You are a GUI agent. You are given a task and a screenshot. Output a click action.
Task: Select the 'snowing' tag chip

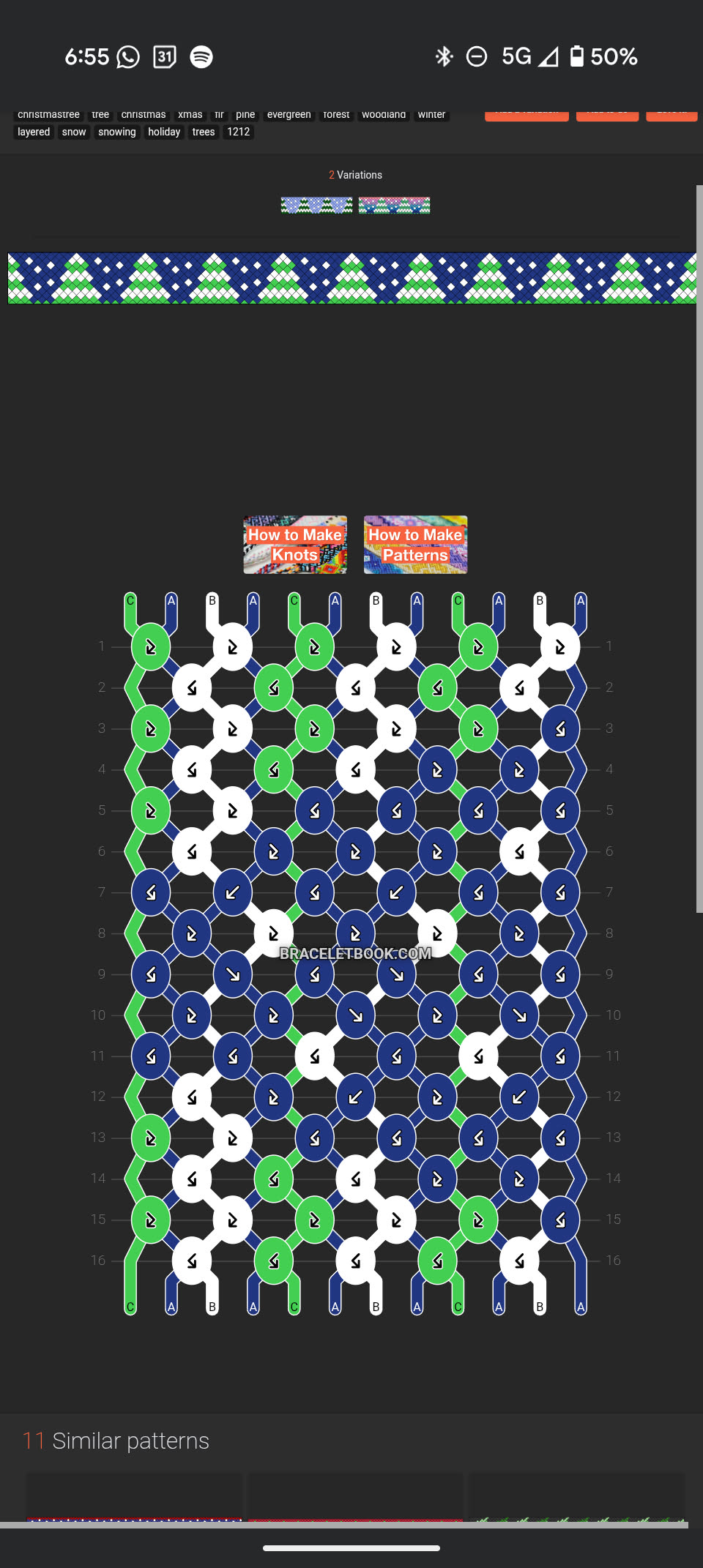pos(117,132)
